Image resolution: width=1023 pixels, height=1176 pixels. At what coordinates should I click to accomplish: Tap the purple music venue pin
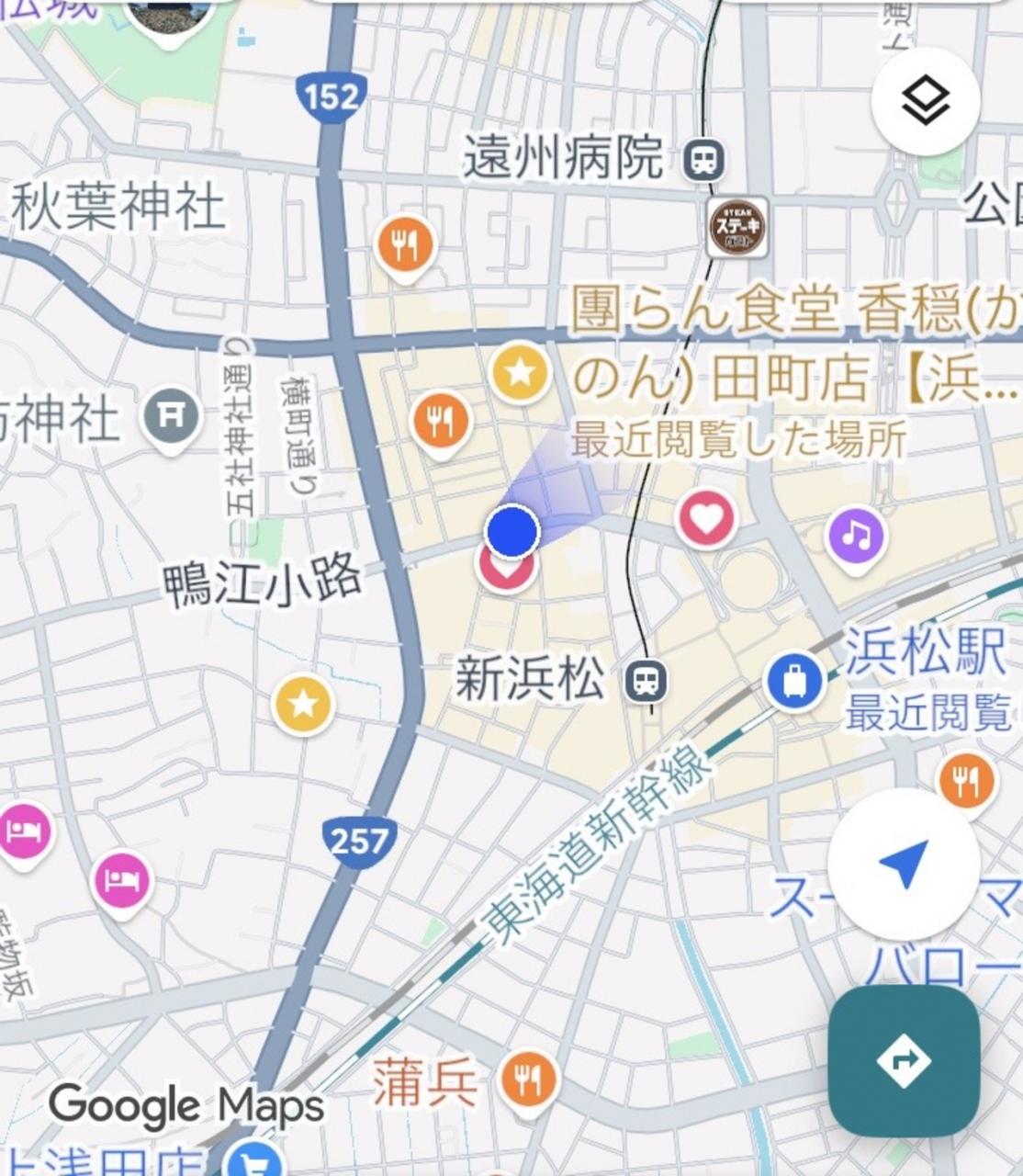(856, 537)
